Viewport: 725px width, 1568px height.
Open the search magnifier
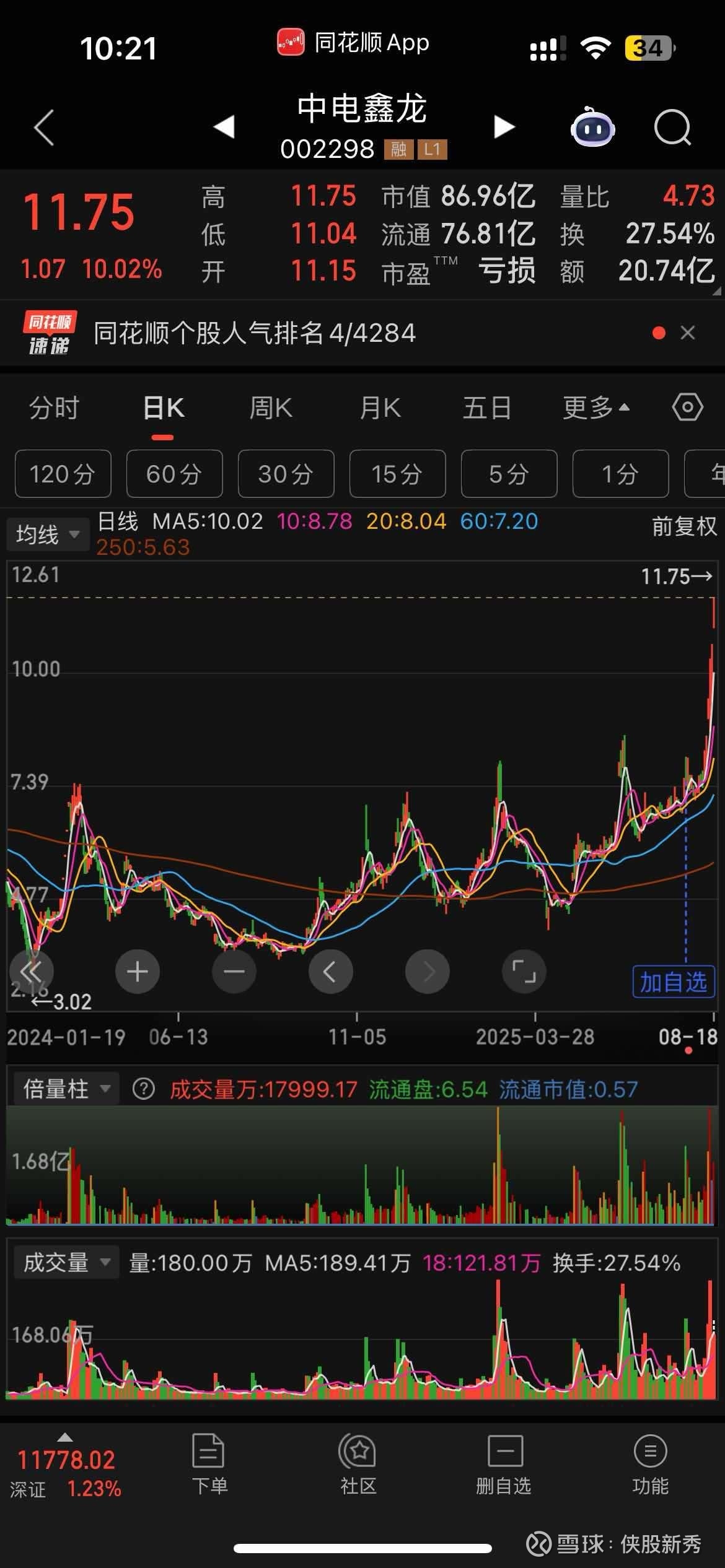[x=673, y=128]
